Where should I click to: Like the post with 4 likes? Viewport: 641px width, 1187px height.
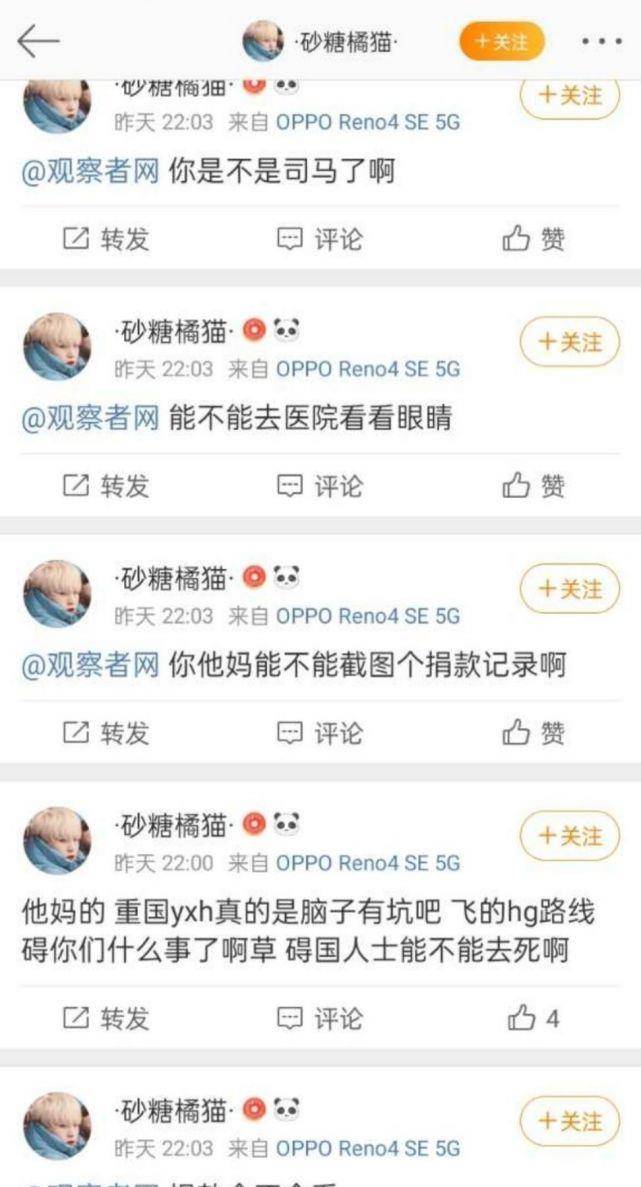click(533, 1018)
